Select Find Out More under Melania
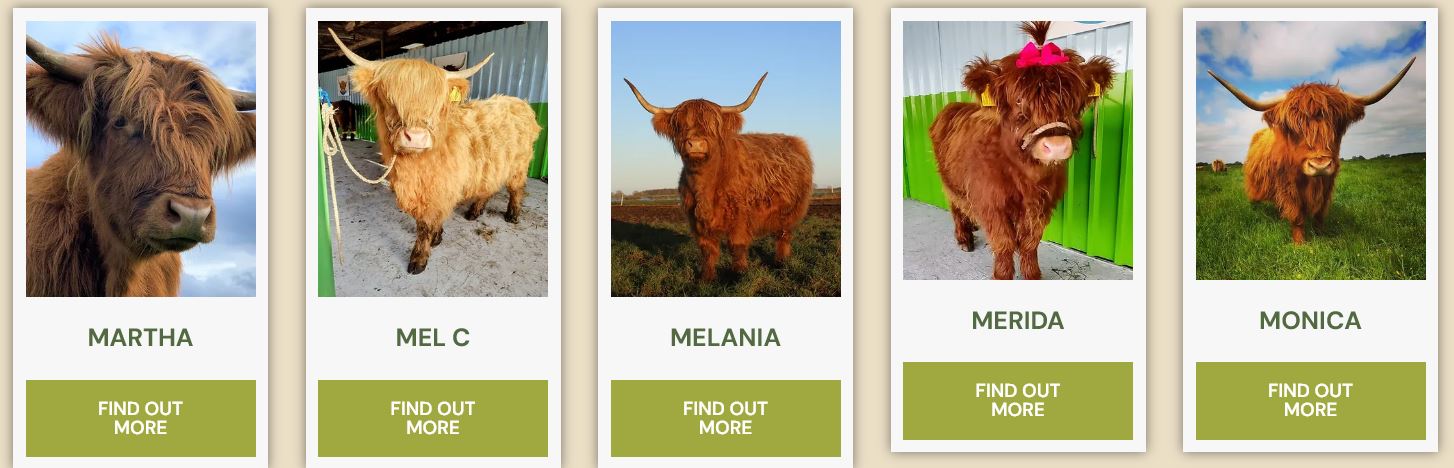 [x=726, y=418]
